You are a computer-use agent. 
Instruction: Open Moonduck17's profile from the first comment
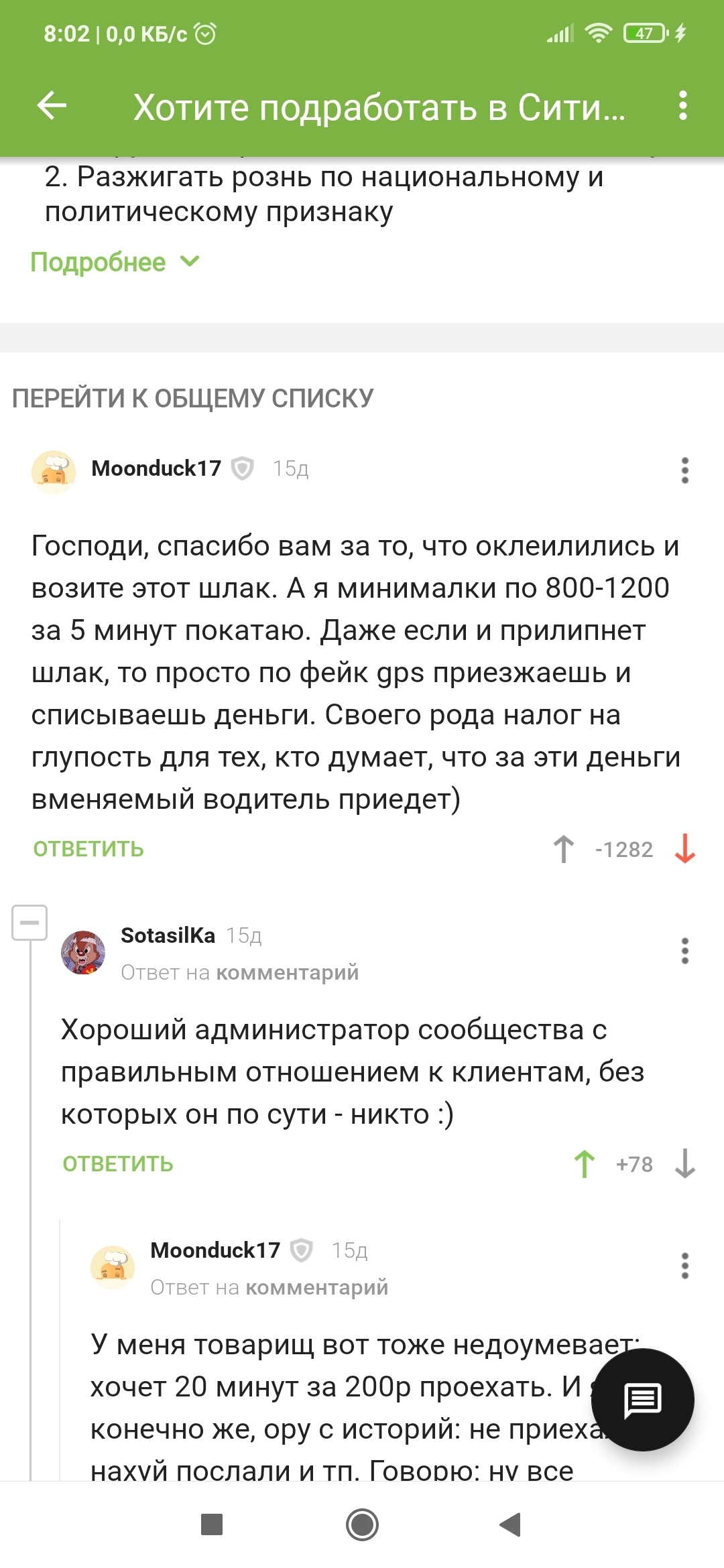[156, 468]
